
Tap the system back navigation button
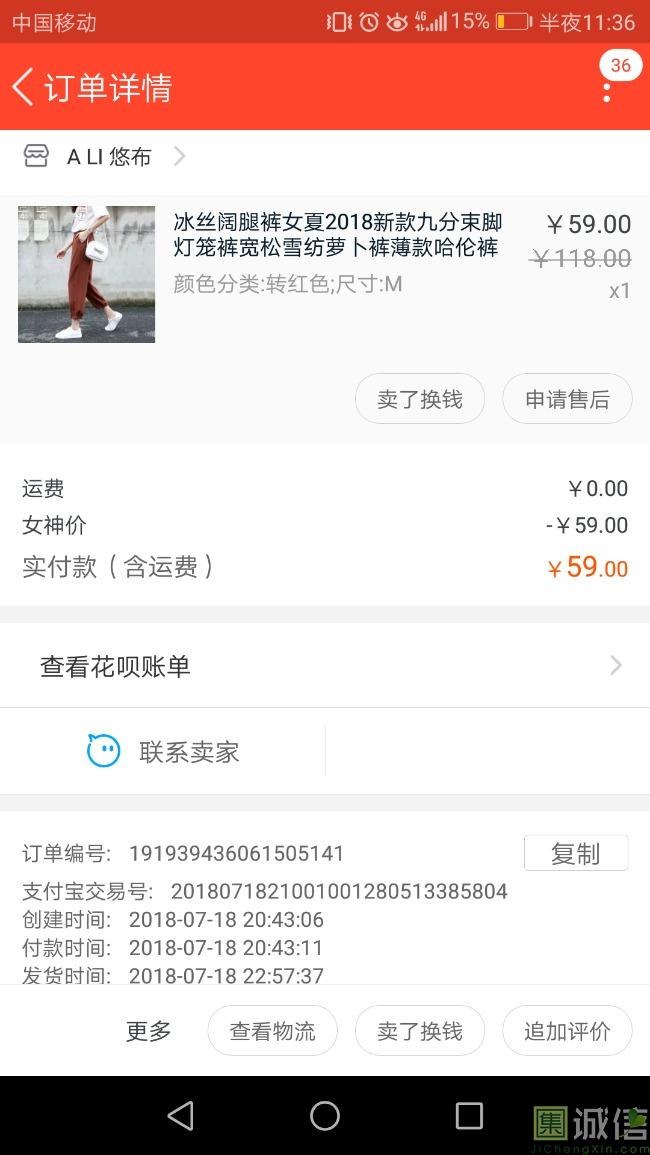180,1115
